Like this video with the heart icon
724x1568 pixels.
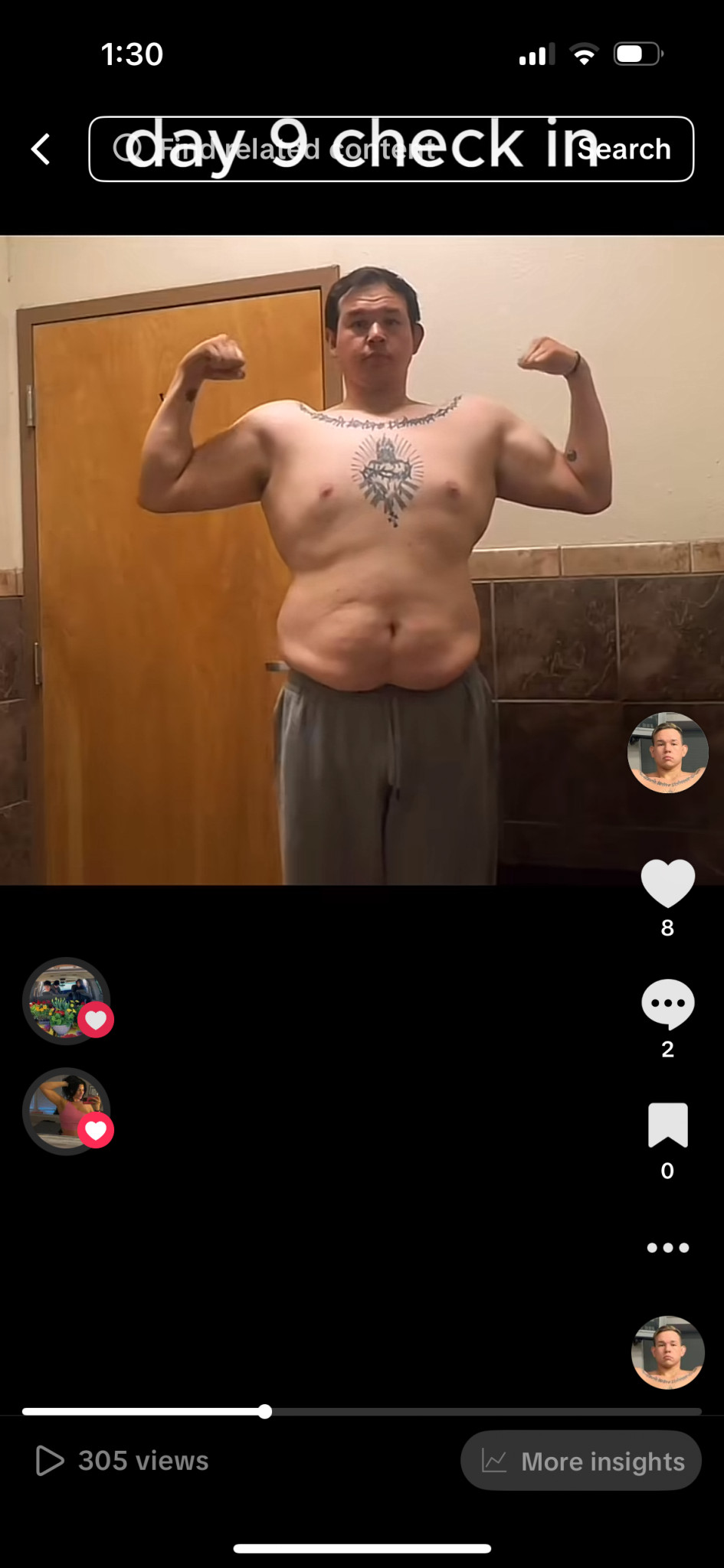tap(667, 883)
